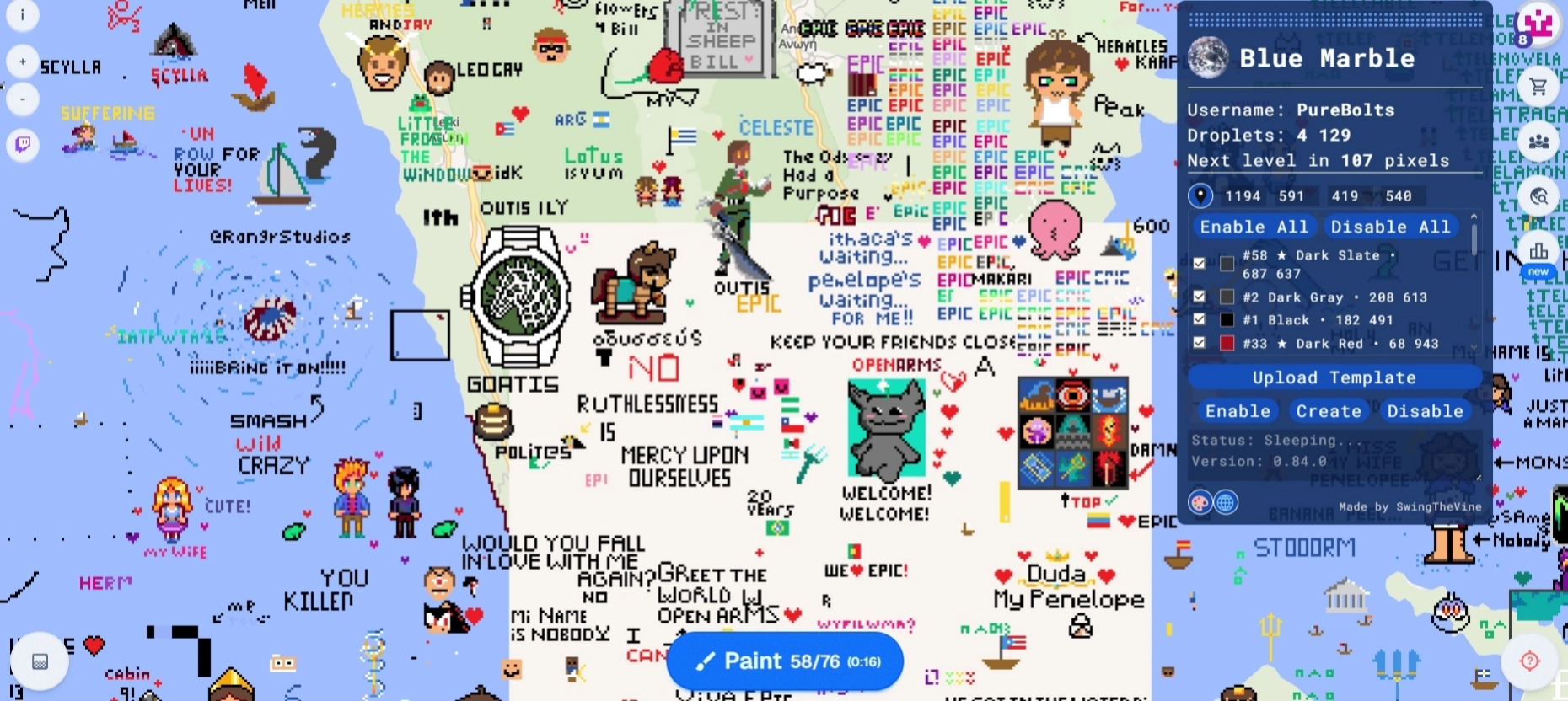Uncheck the #2 Dark Gray color
1568x701 pixels.
click(1200, 297)
